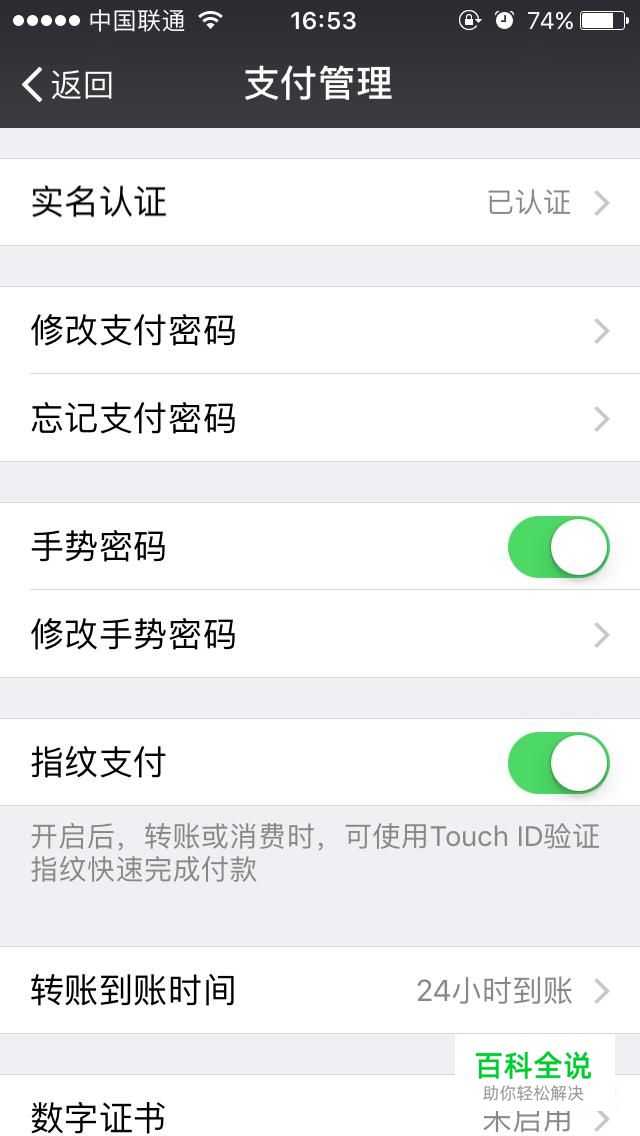Disable the 指纹支付 toggle
The image size is (640, 1136).
pos(558,763)
